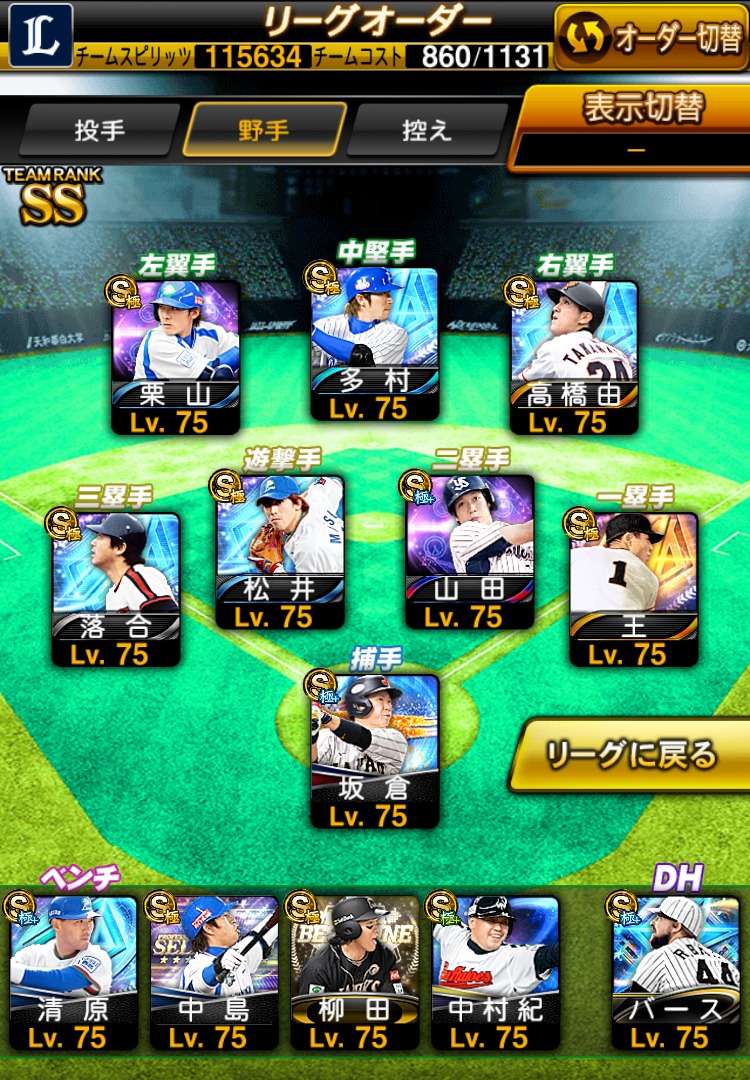Select bench player 中島's card
The width and height of the screenshot is (750, 1080).
[214, 970]
